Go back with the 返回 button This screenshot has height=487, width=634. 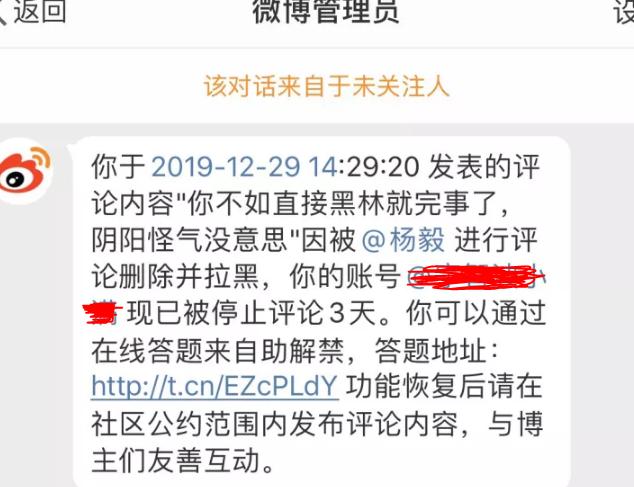point(36,12)
